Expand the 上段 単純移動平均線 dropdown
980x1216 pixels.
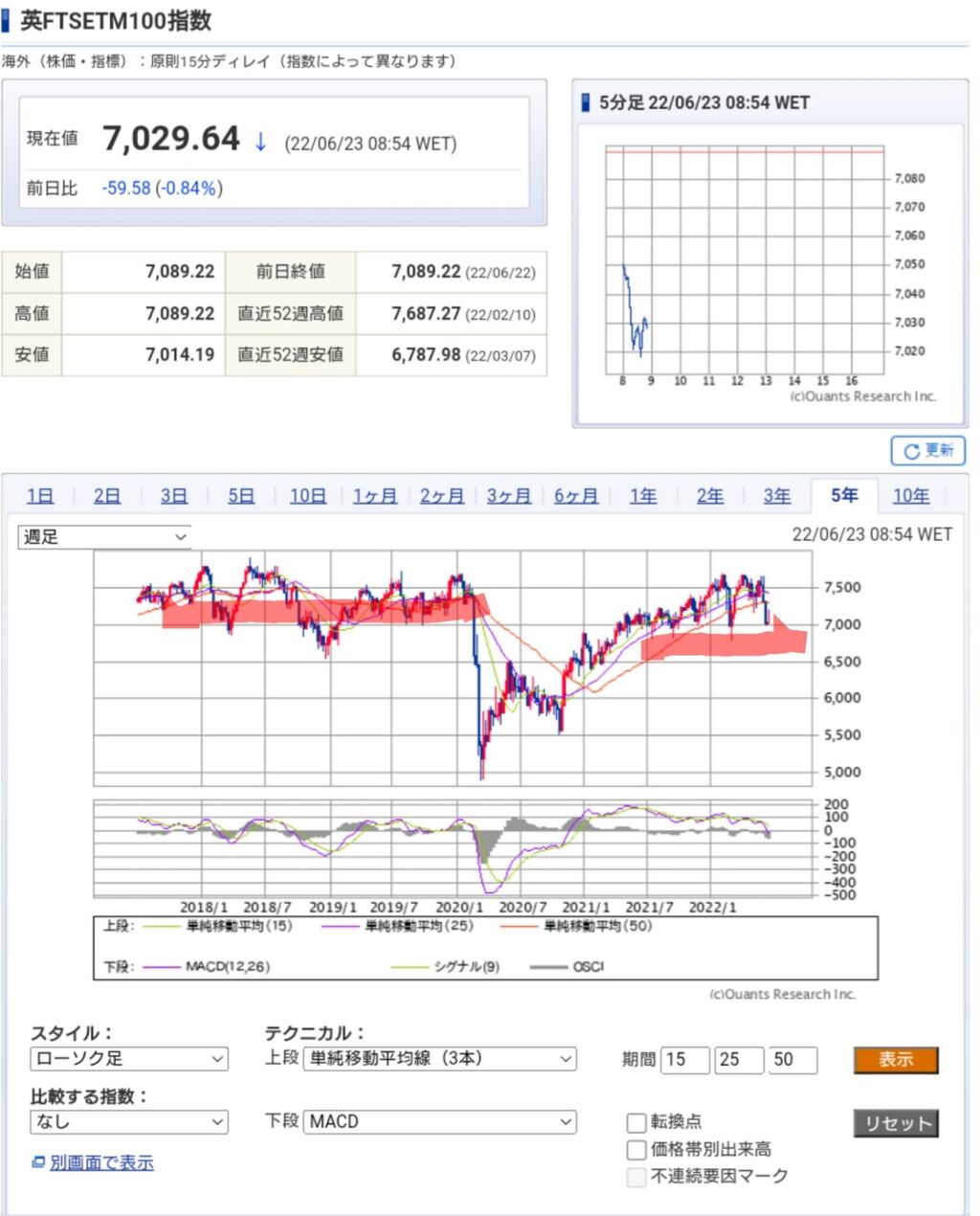coord(439,1059)
